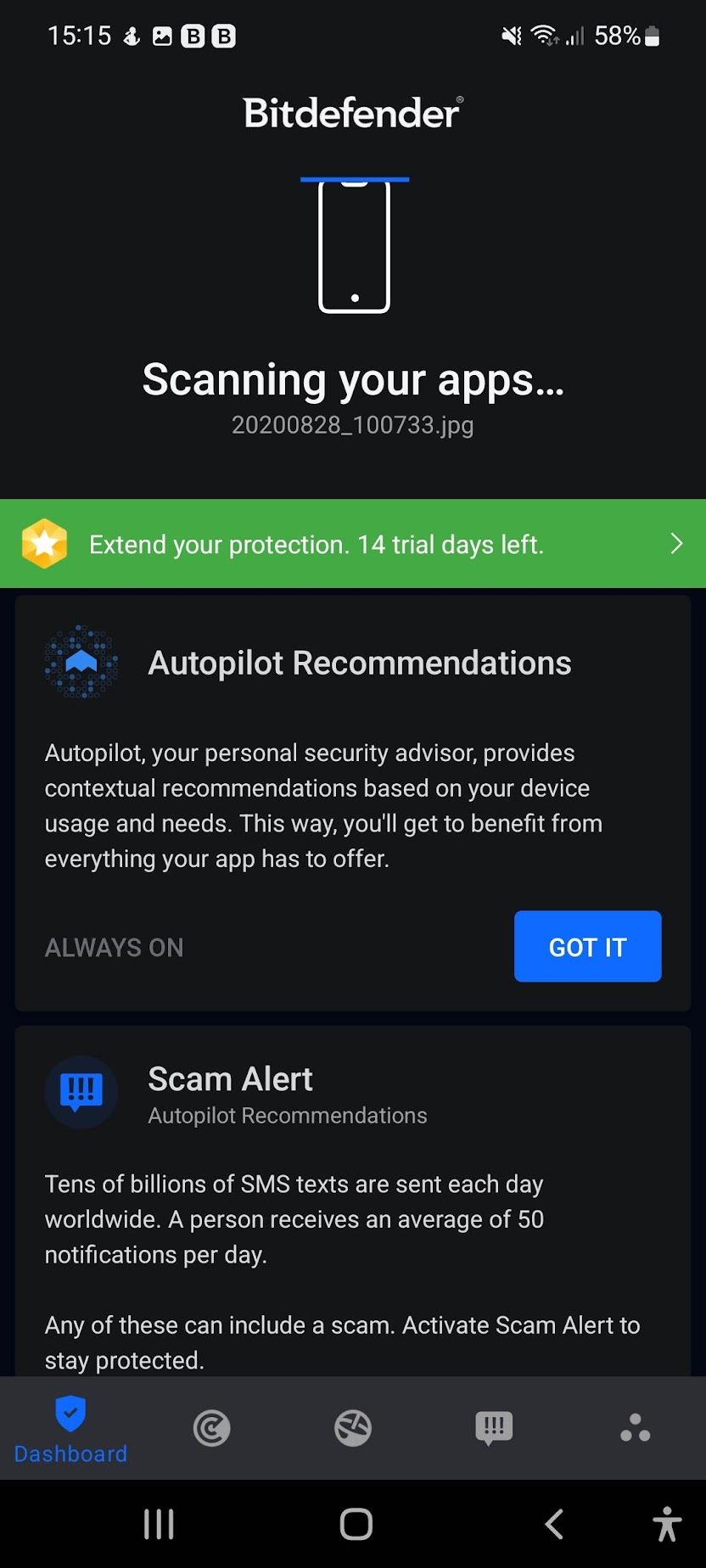
Task: Open the Extend your protection banner
Action: (353, 544)
